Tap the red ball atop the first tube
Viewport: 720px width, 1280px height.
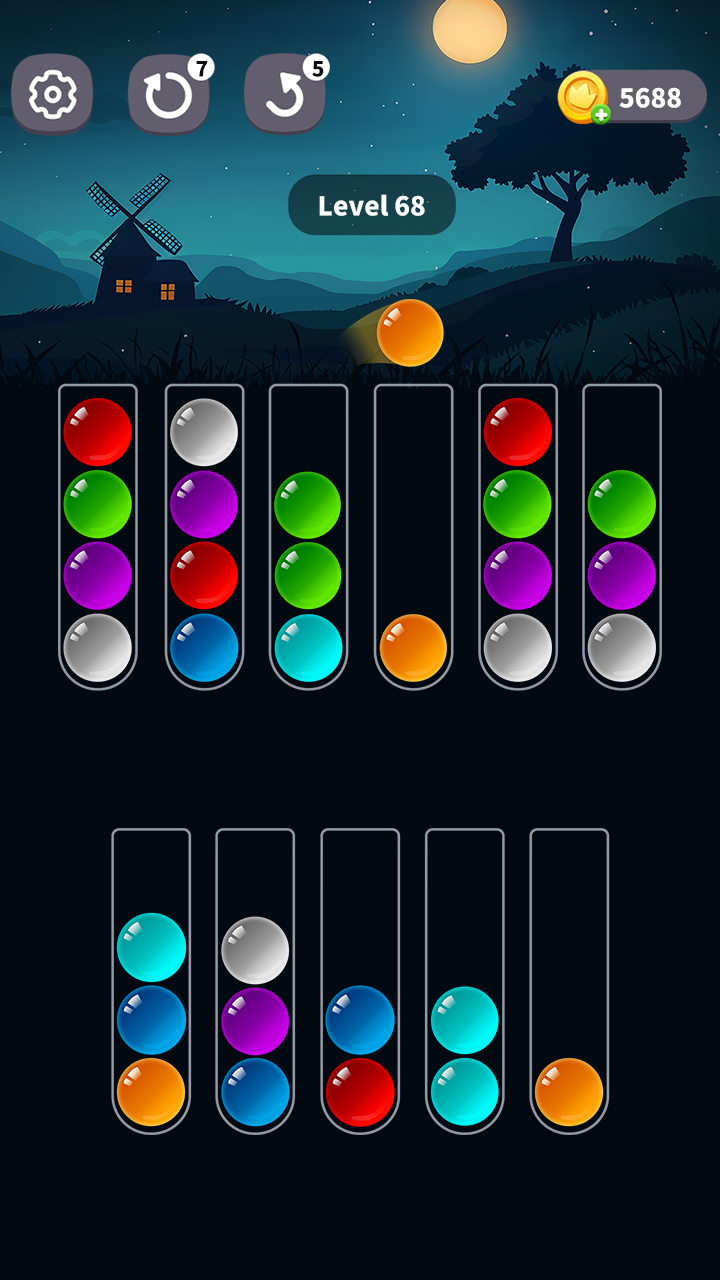click(x=97, y=433)
